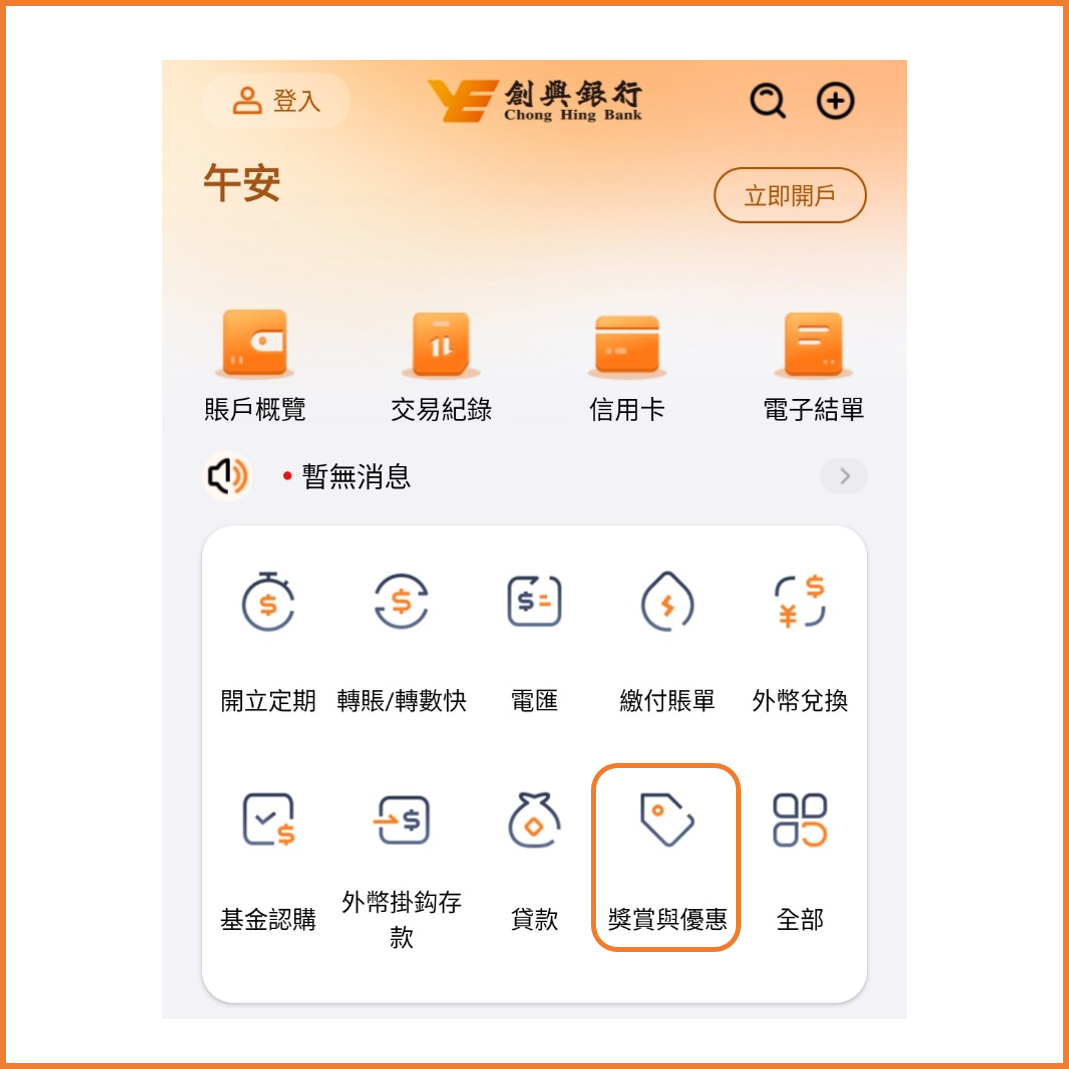Open 獎賞與優惠 rewards and offers

(667, 858)
